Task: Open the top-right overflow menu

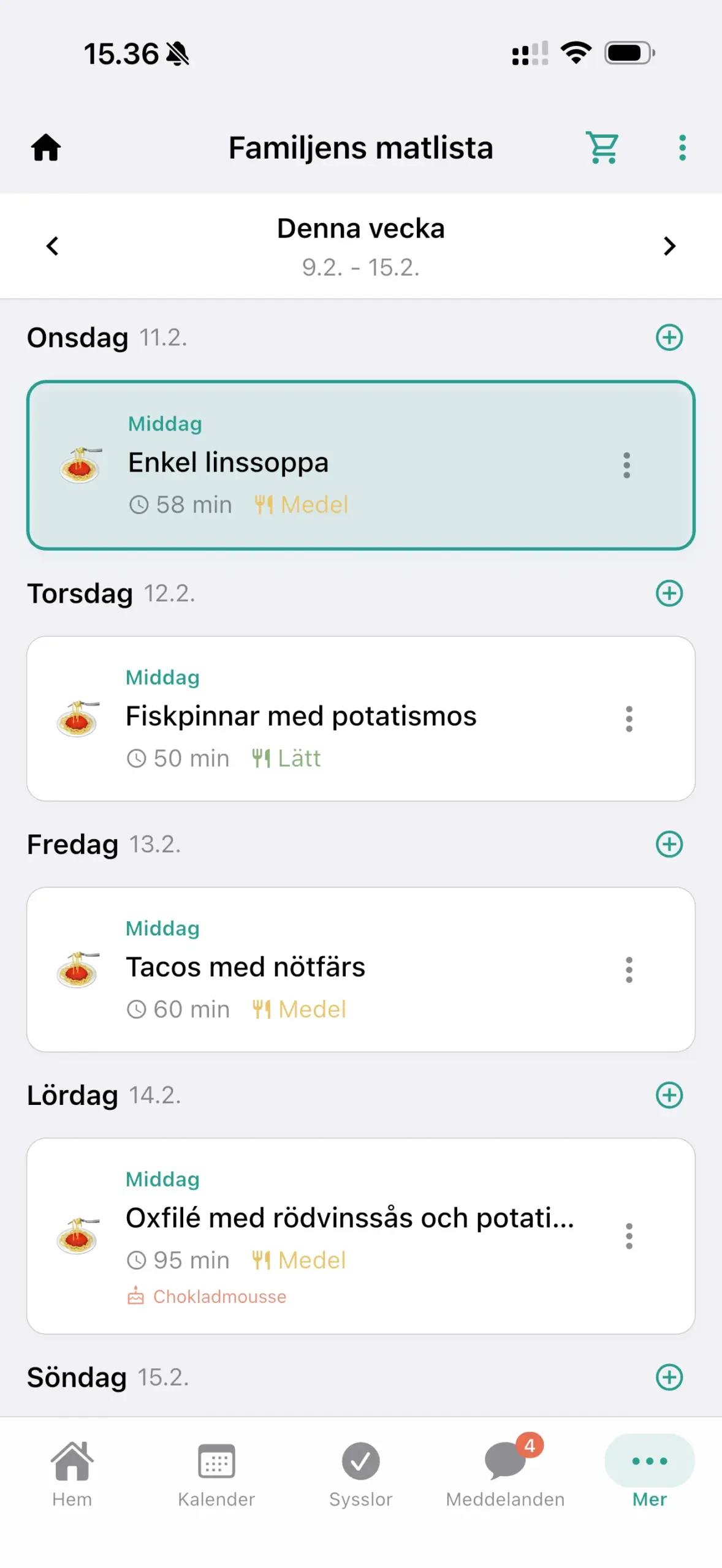Action: tap(682, 147)
